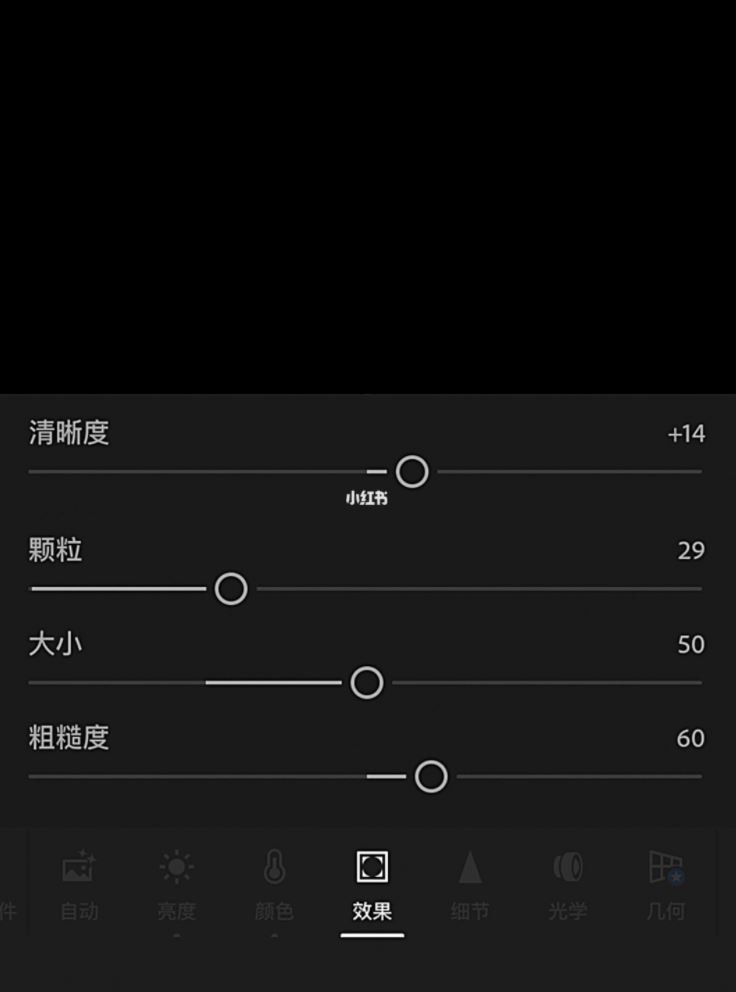This screenshot has height=992, width=736.
Task: Click the 粗糙度 value showing 60
Action: pyautogui.click(x=690, y=739)
